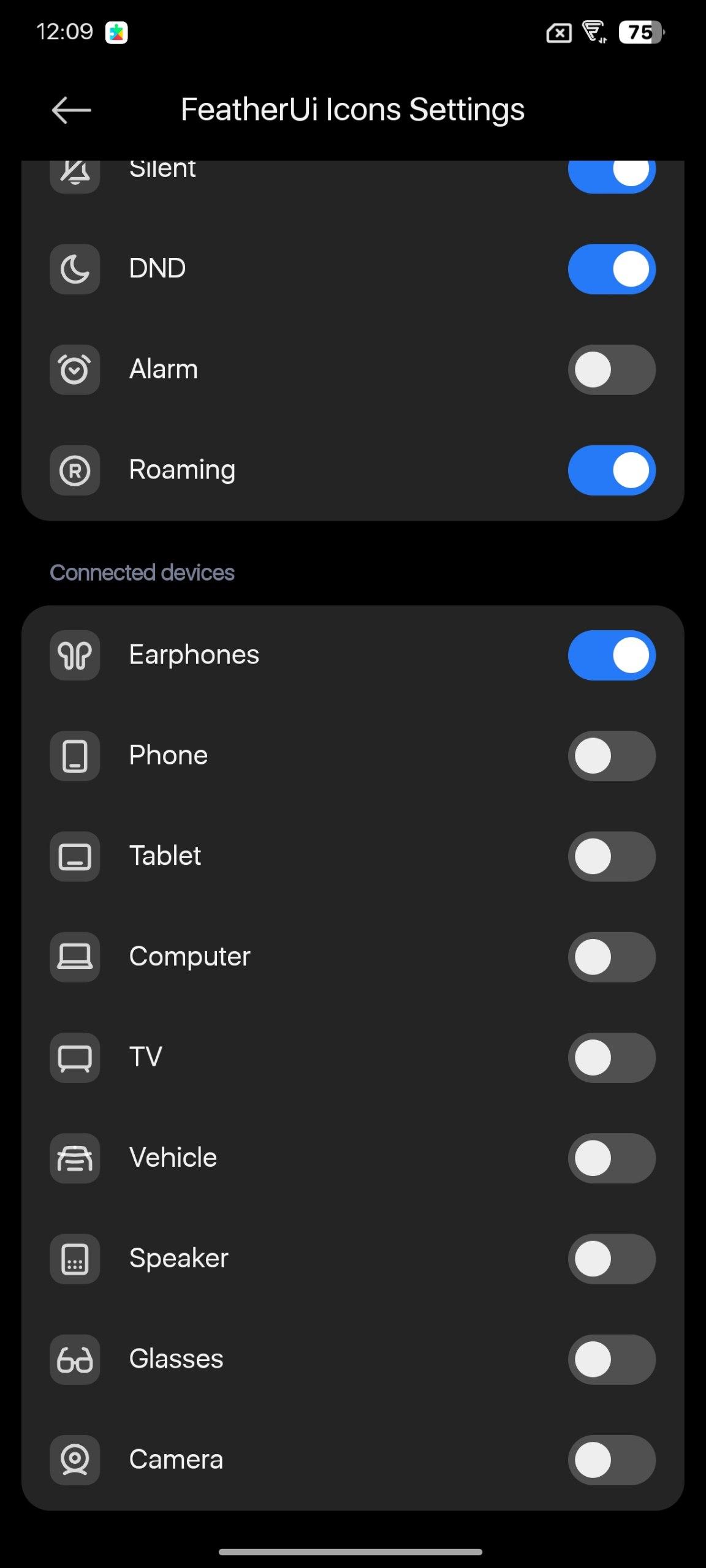706x1568 pixels.
Task: Toggle the Computer device icon on
Action: (x=611, y=957)
